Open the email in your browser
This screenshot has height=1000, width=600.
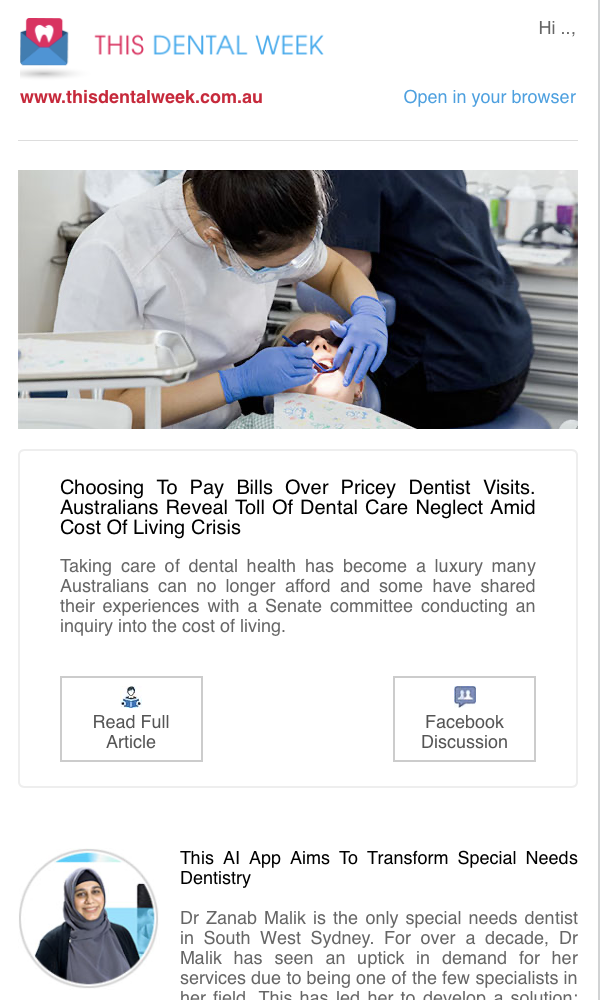(x=489, y=97)
